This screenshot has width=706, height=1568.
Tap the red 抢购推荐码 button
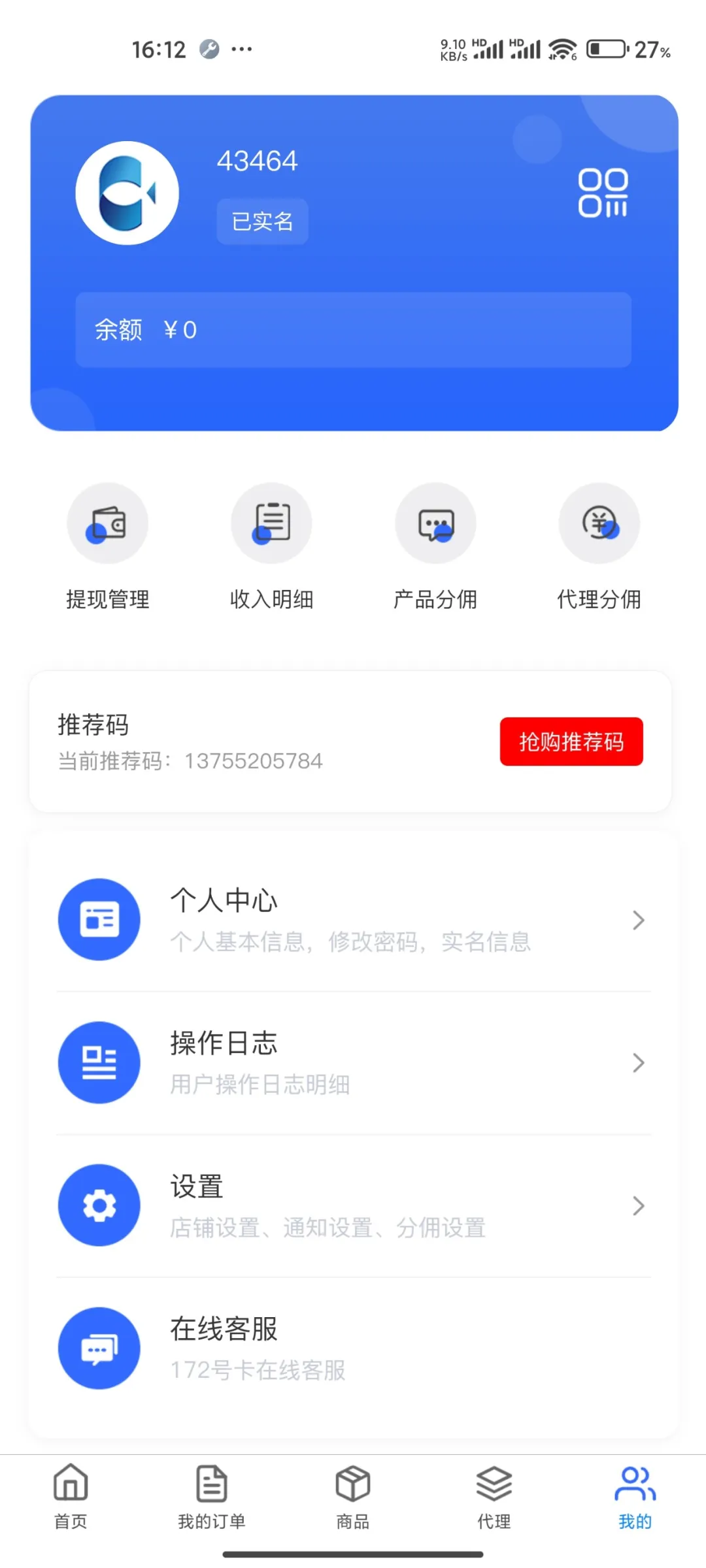coord(571,742)
